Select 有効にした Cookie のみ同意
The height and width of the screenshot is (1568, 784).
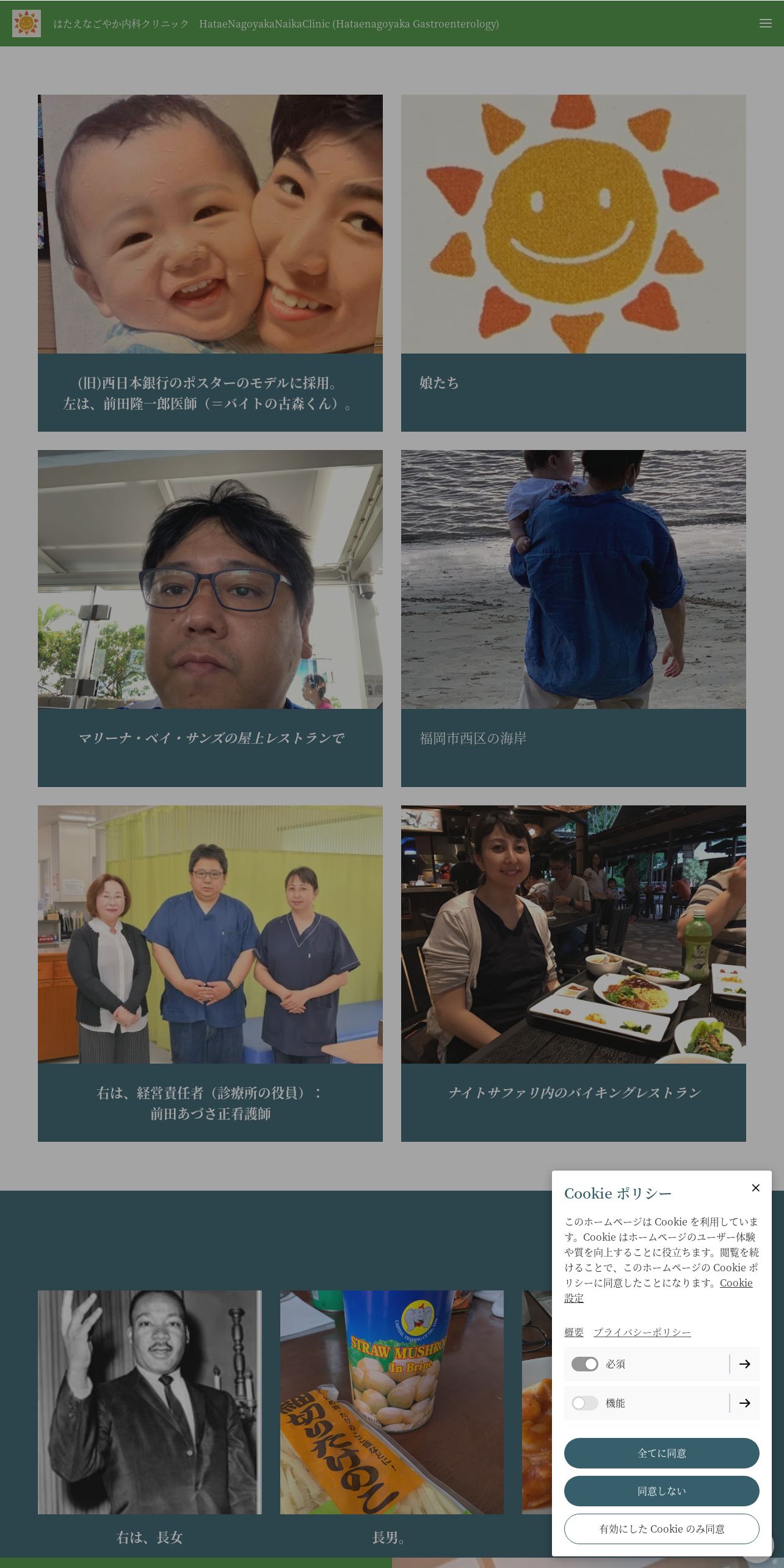pos(661,1529)
